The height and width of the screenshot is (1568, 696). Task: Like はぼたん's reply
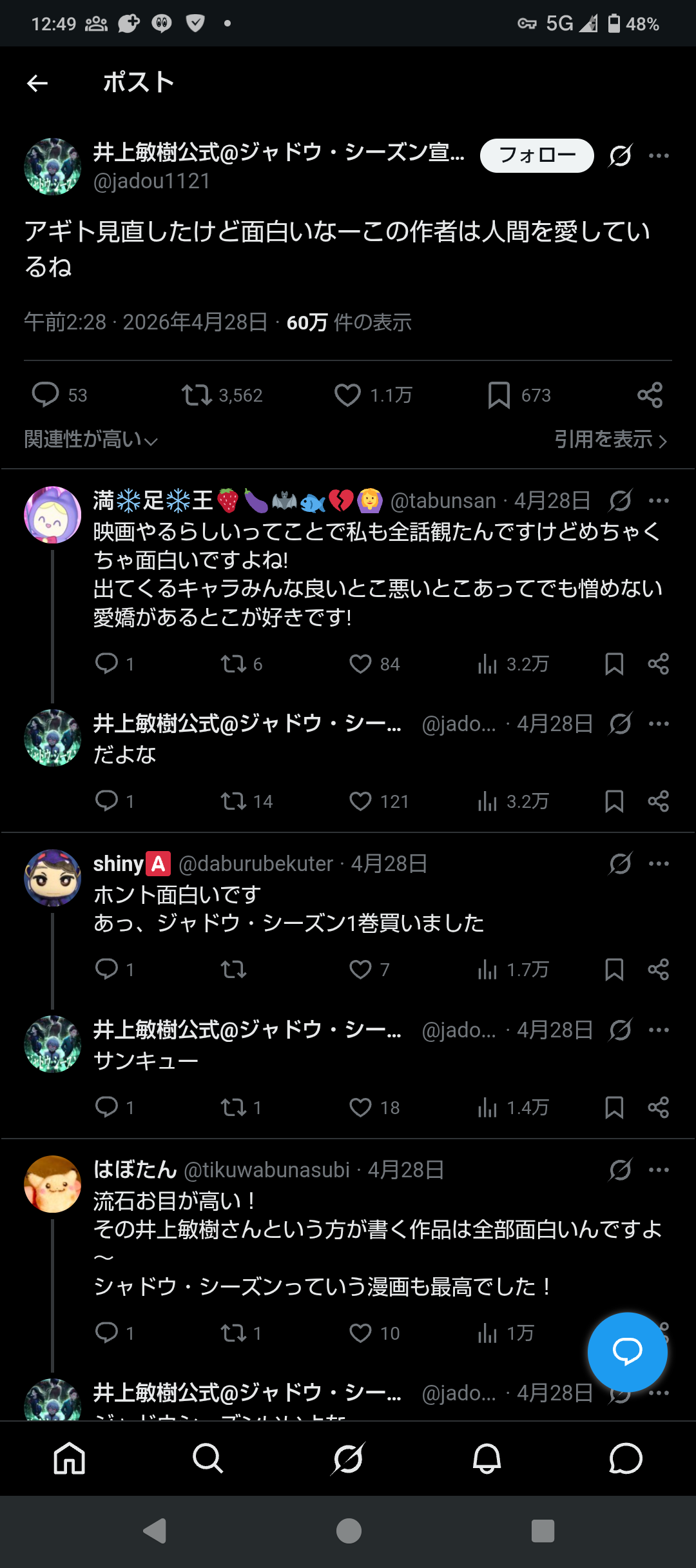360,1333
